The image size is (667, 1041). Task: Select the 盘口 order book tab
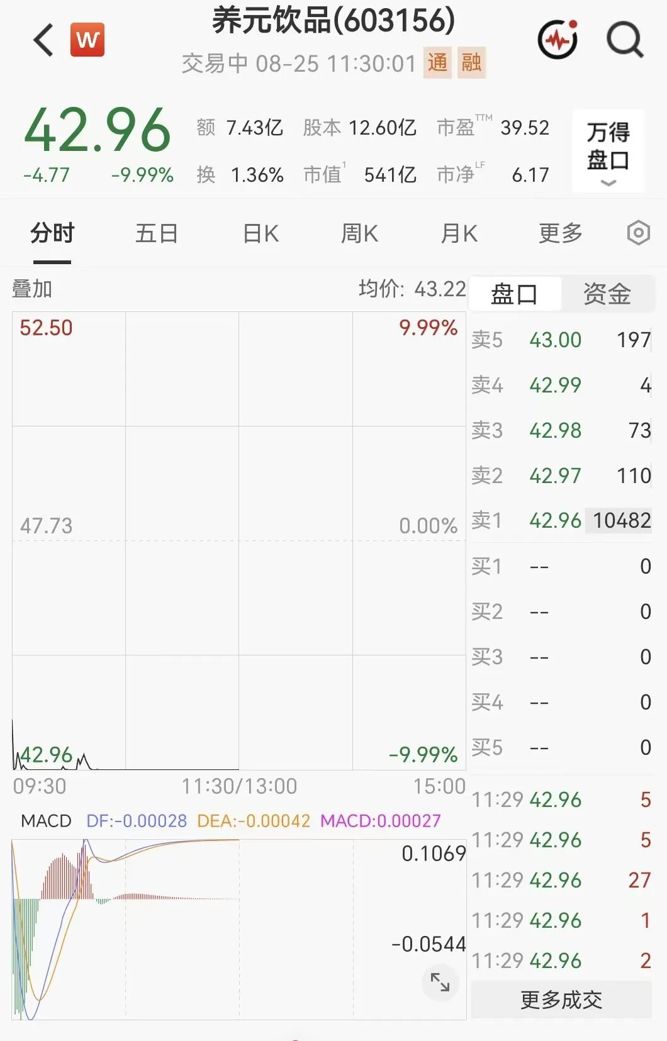click(x=514, y=293)
